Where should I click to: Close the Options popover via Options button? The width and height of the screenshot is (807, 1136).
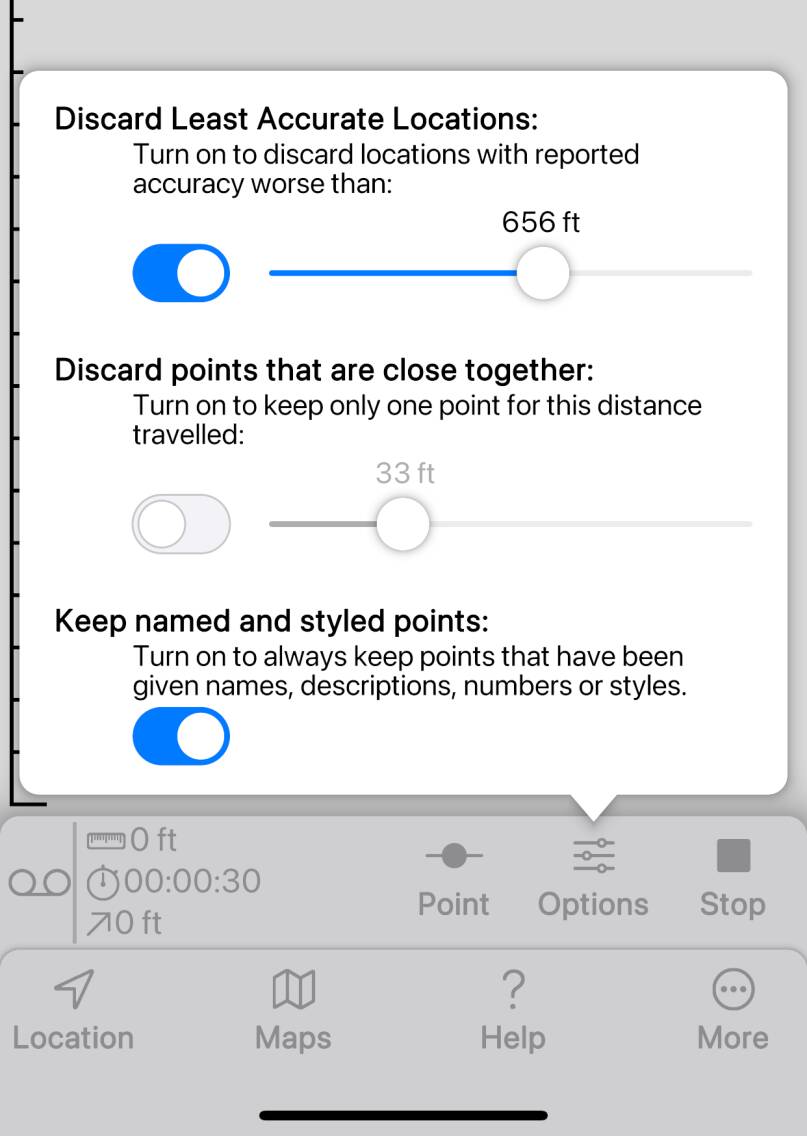593,879
